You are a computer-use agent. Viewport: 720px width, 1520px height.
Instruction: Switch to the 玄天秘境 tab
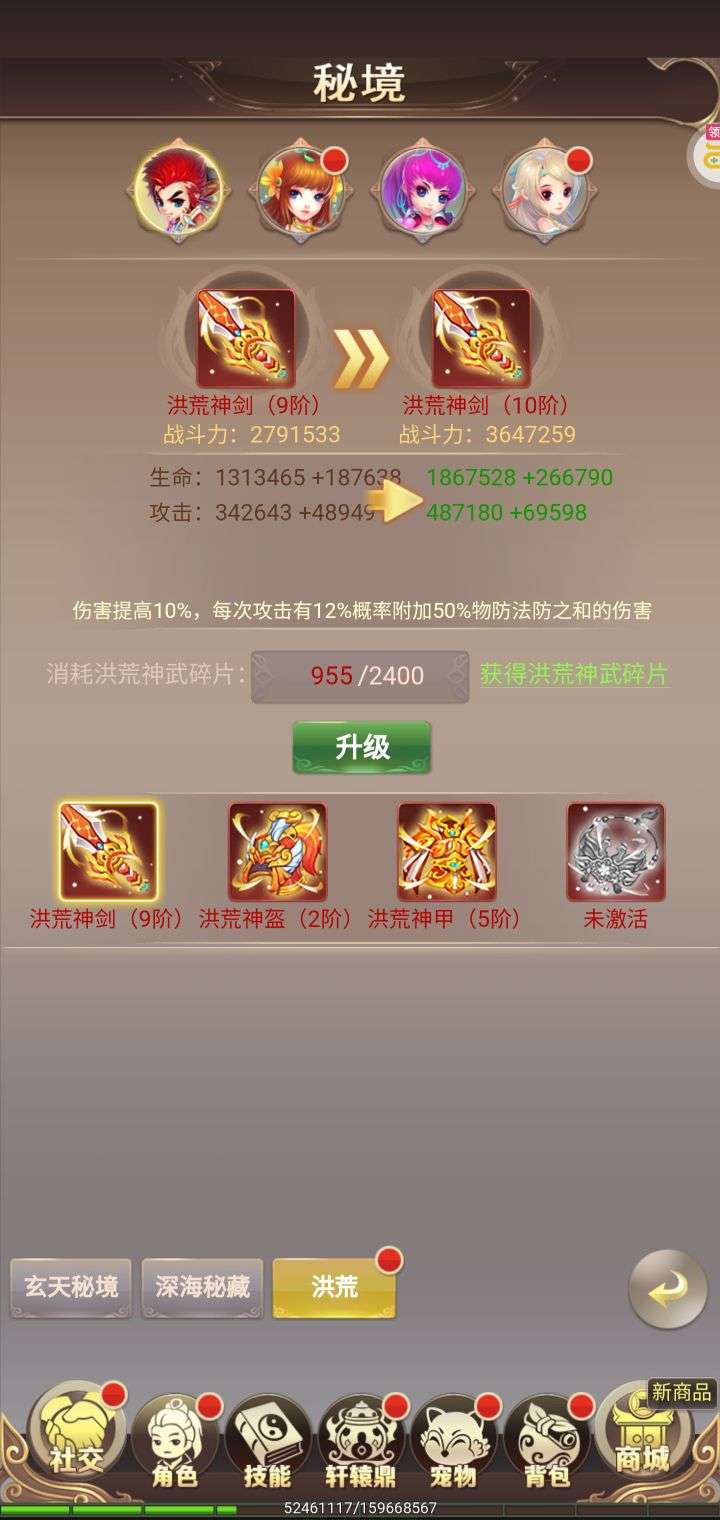(71, 1287)
